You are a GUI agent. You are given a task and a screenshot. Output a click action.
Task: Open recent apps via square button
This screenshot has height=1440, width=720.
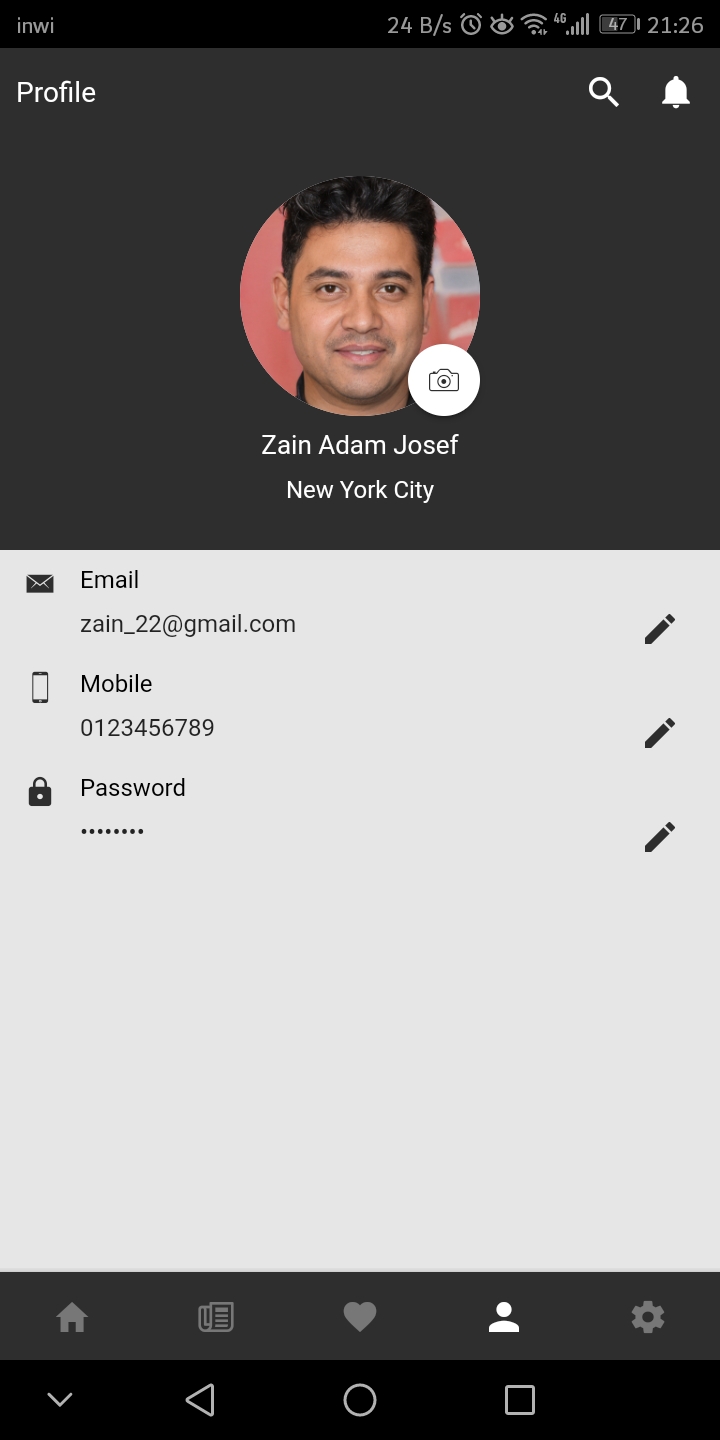[520, 1399]
